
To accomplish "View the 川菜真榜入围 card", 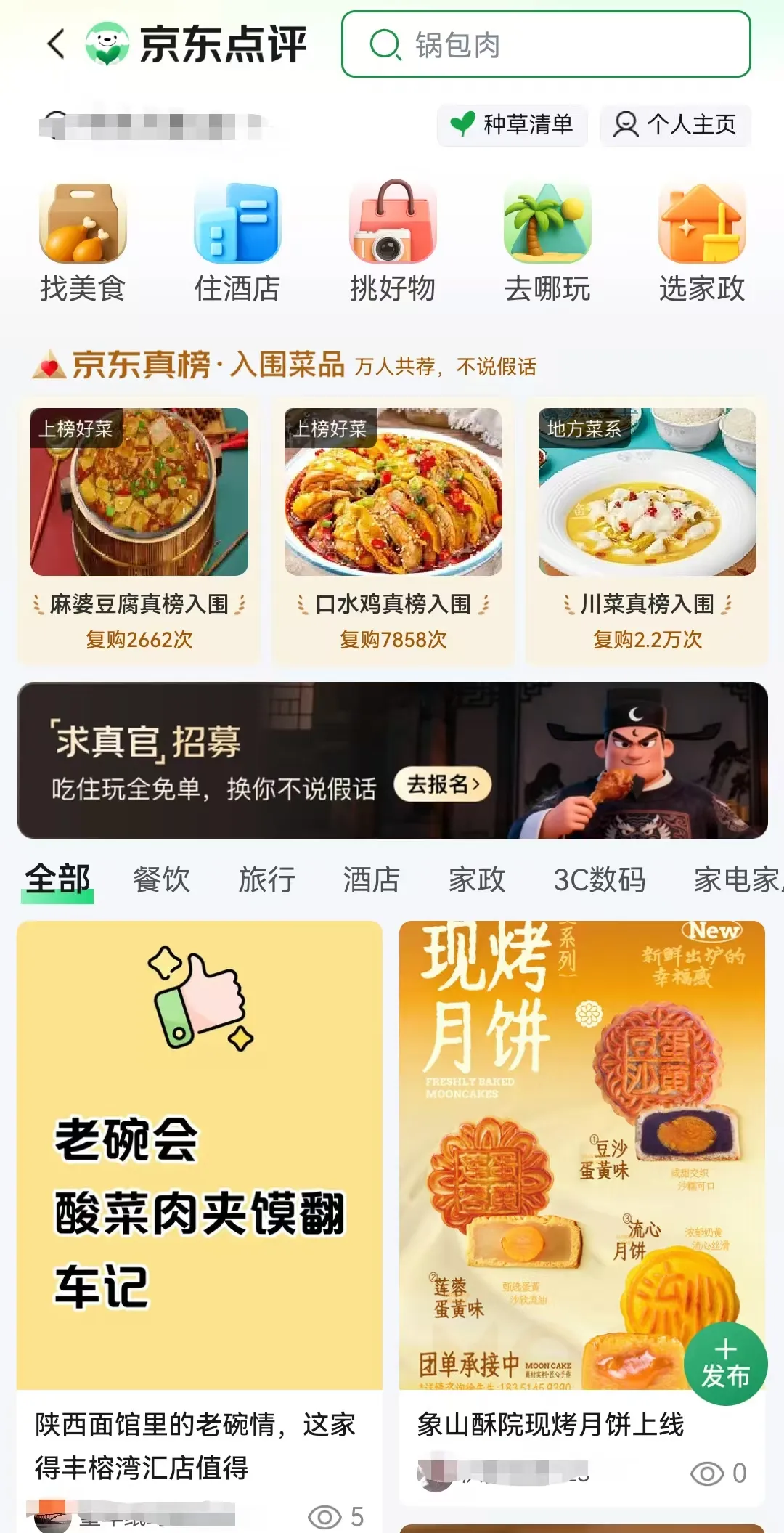I will pyautogui.click(x=648, y=530).
